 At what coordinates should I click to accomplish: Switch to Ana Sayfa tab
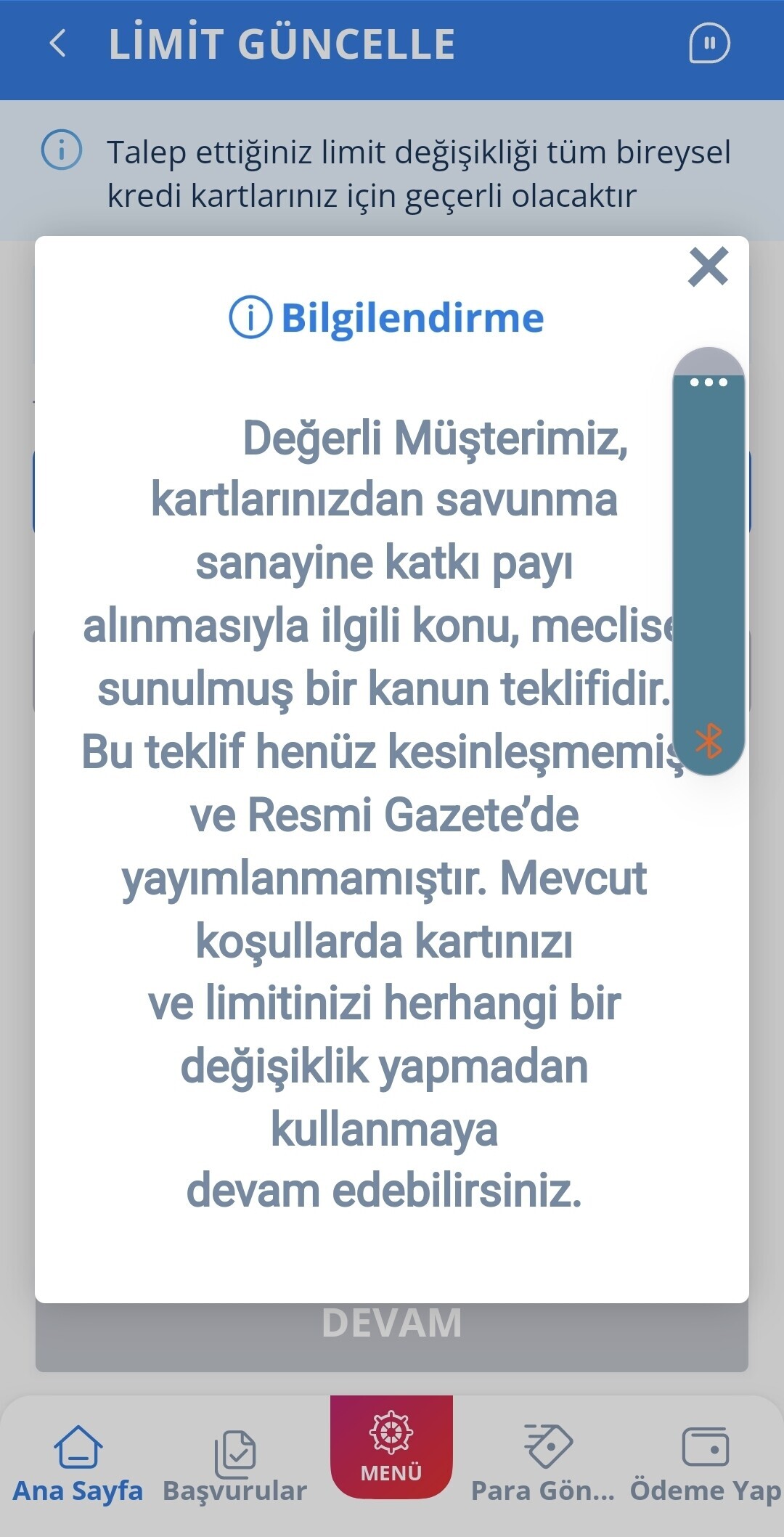coord(78,1464)
